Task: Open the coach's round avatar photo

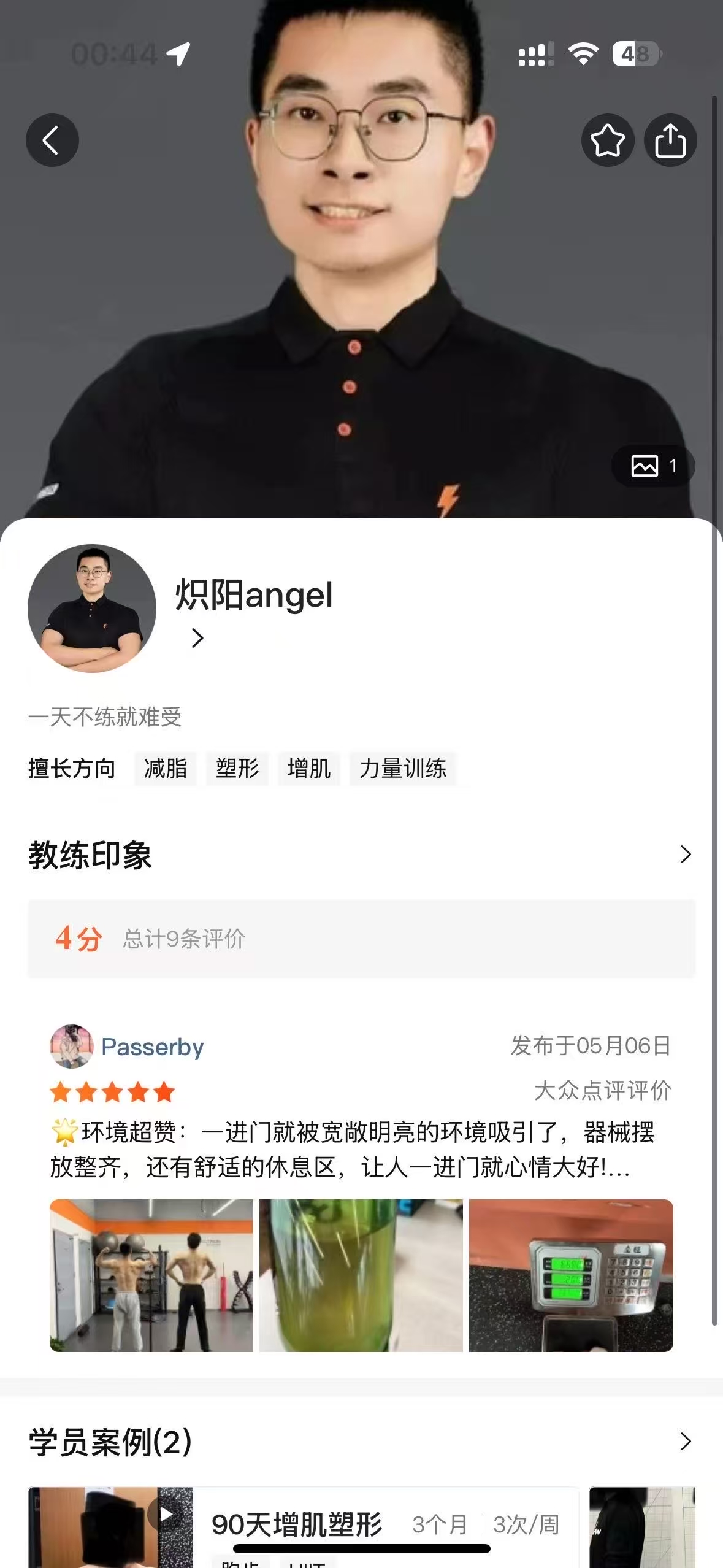Action: click(x=92, y=608)
